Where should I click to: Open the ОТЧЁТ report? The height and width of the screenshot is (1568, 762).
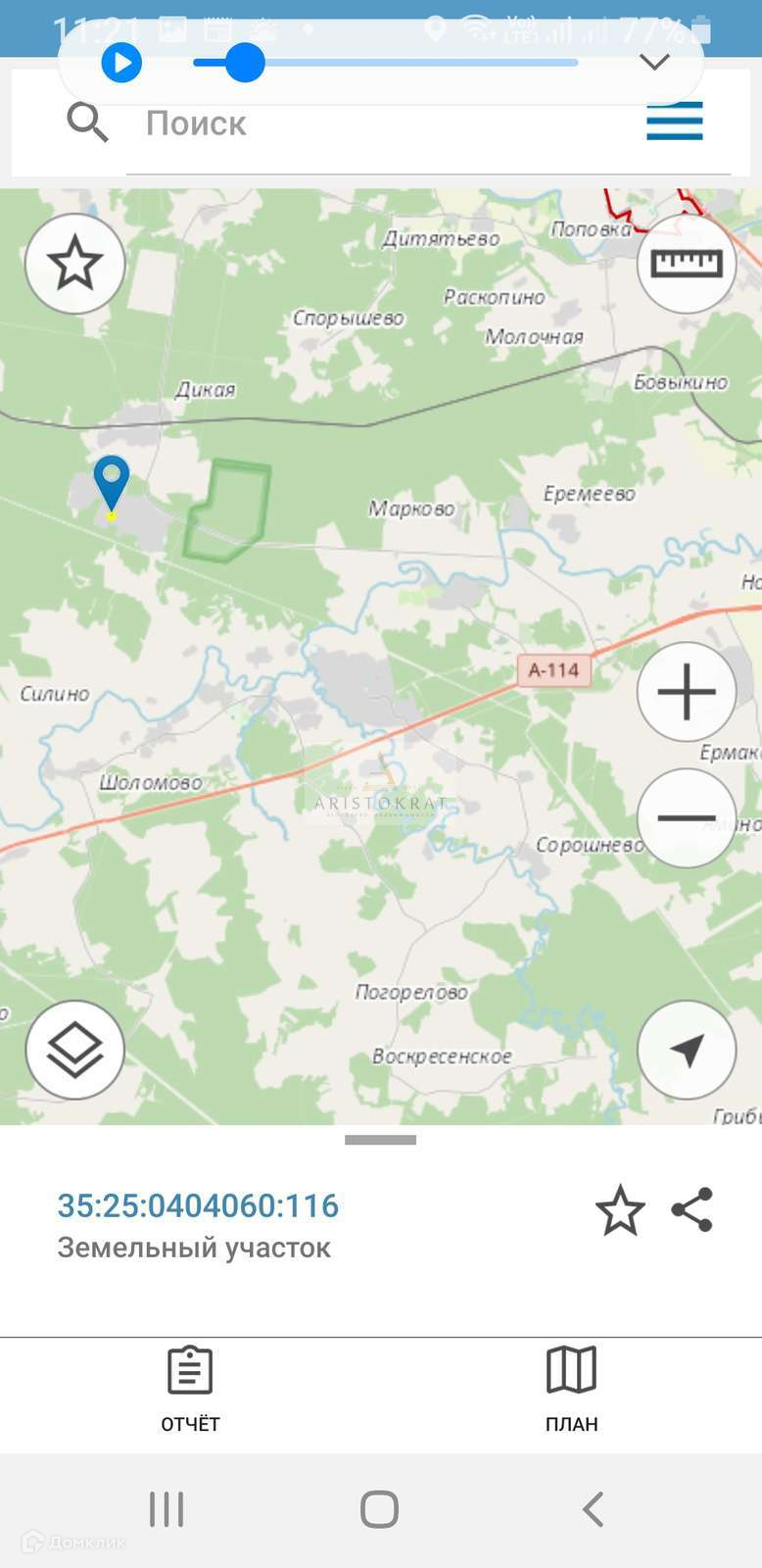(190, 1389)
